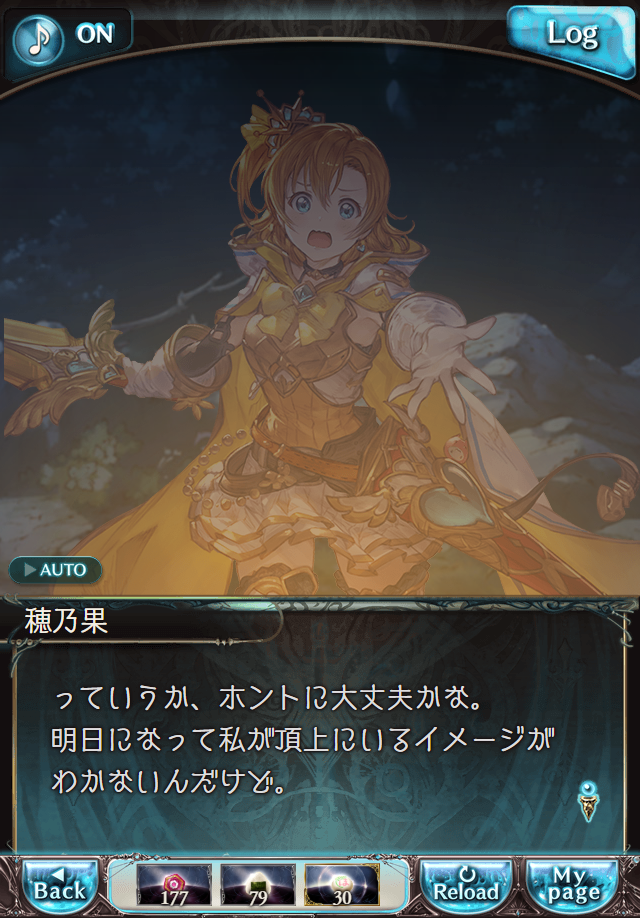
Task: Go Back to the previous screen
Action: pos(60,884)
